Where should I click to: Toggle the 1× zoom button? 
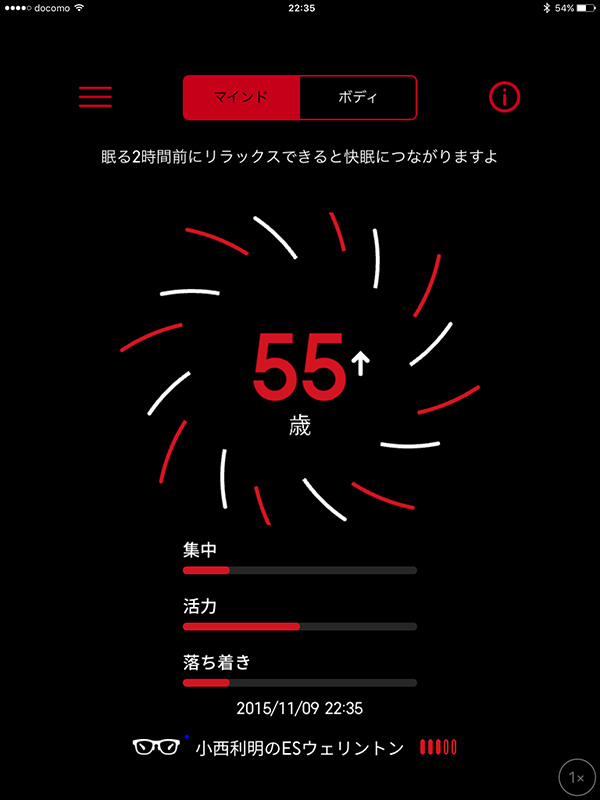[576, 778]
